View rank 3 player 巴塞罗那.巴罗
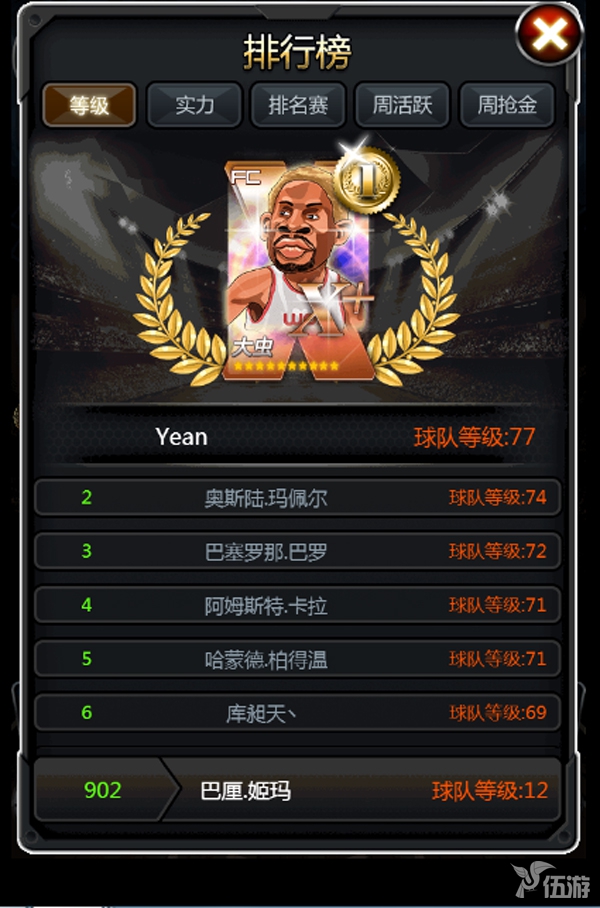 [x=297, y=551]
